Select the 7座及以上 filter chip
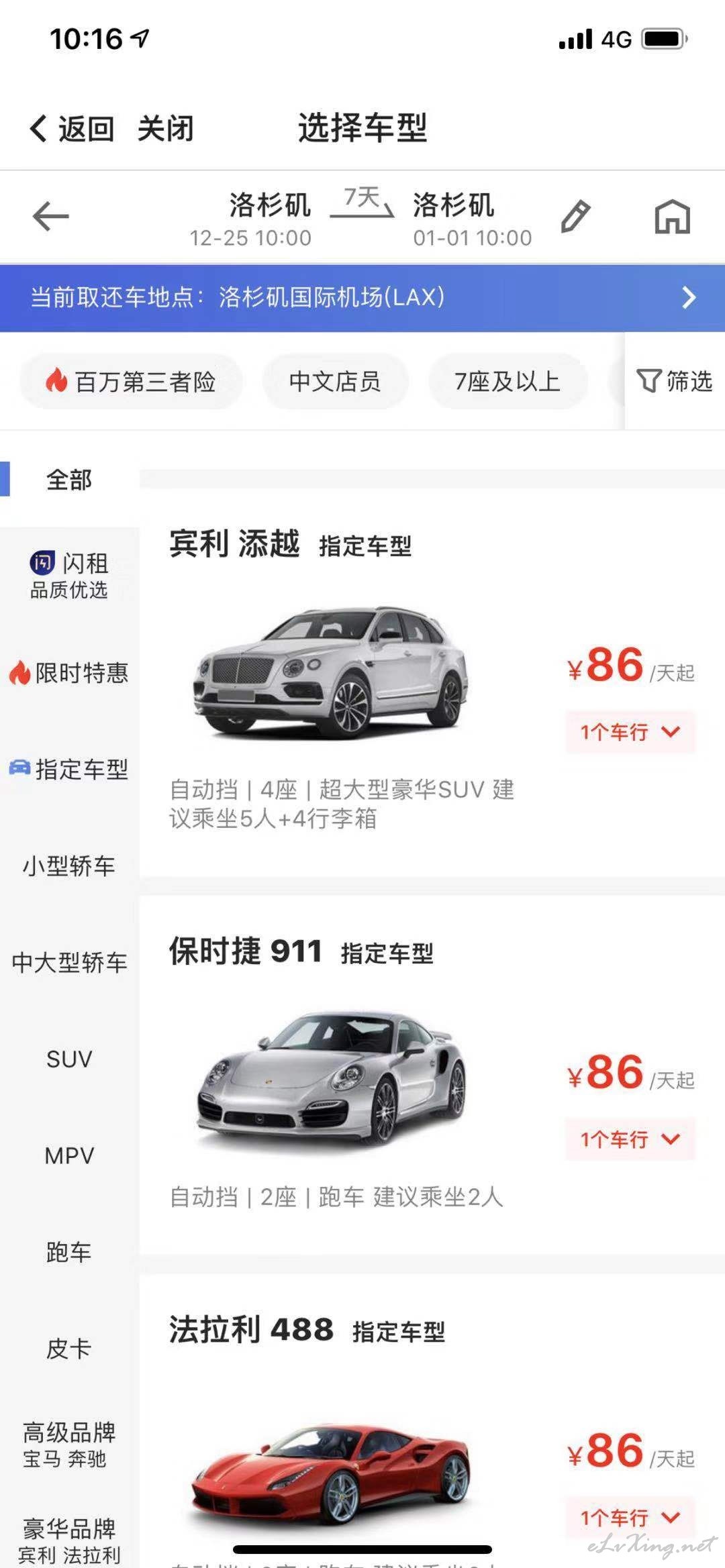Screen dimensions: 725x1568 tap(507, 382)
